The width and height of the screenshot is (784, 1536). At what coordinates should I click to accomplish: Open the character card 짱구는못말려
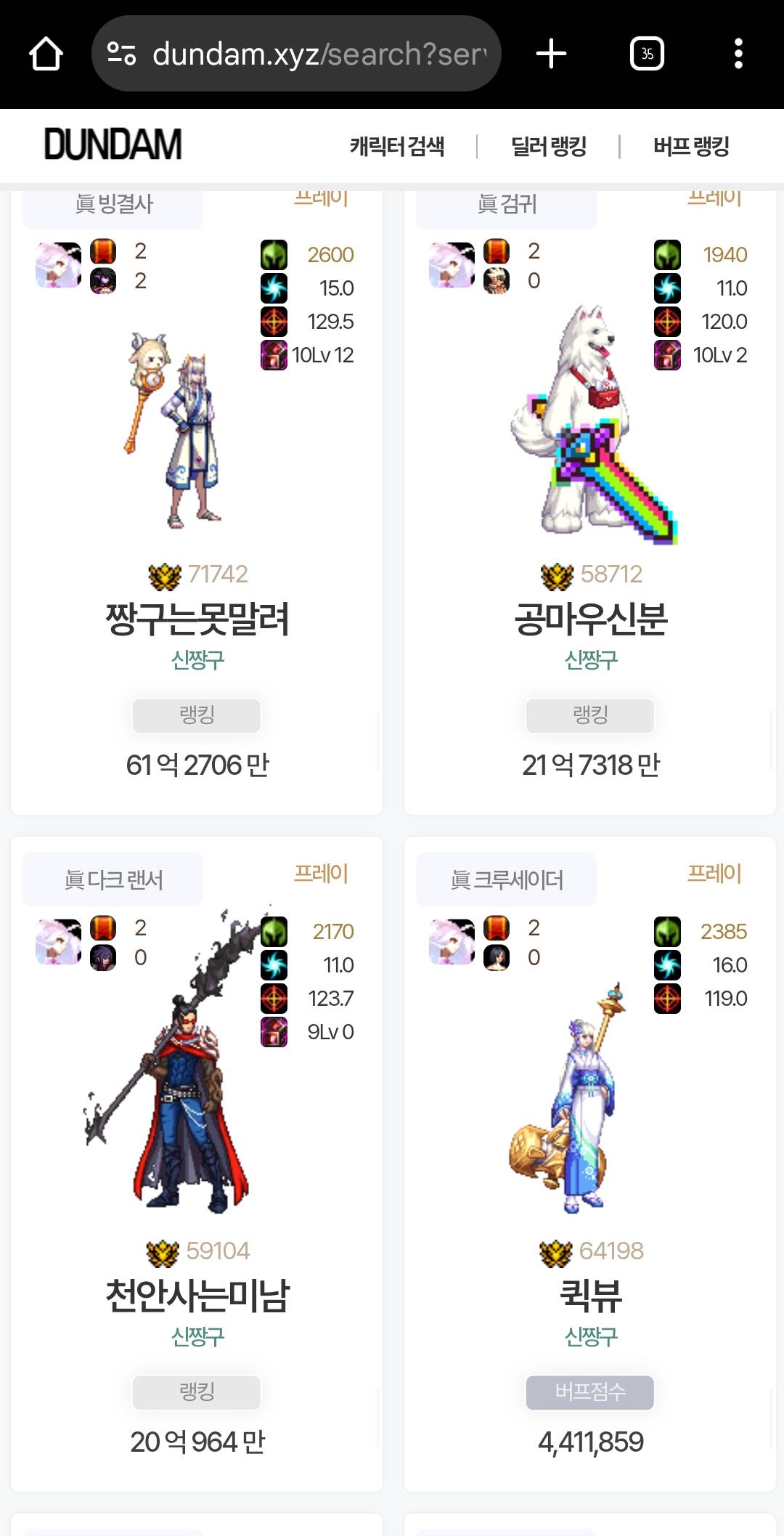click(197, 619)
